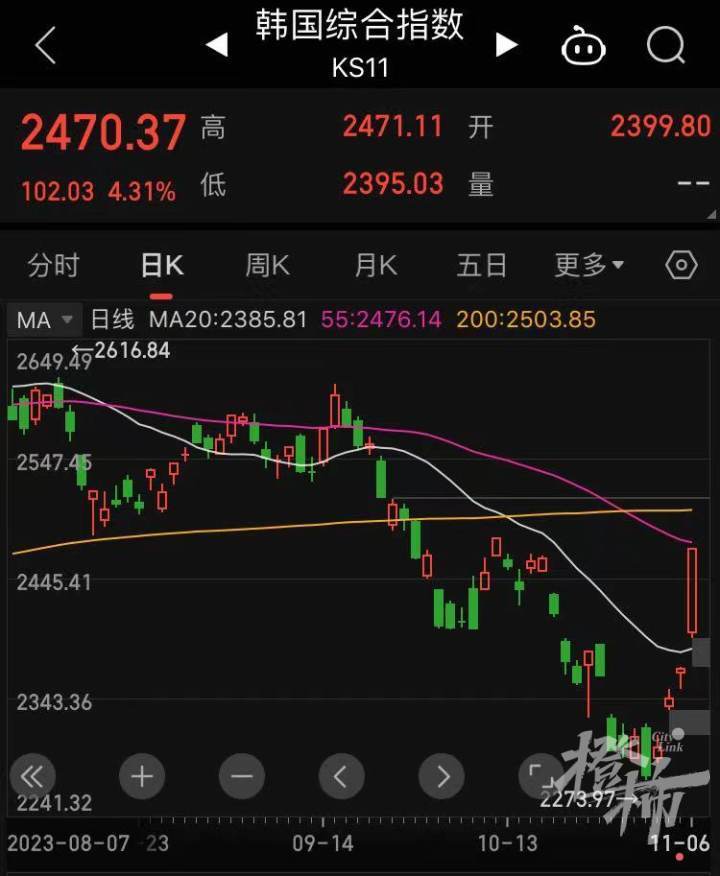The width and height of the screenshot is (720, 876).
Task: Zoom in with the plus icon
Action: (x=141, y=776)
